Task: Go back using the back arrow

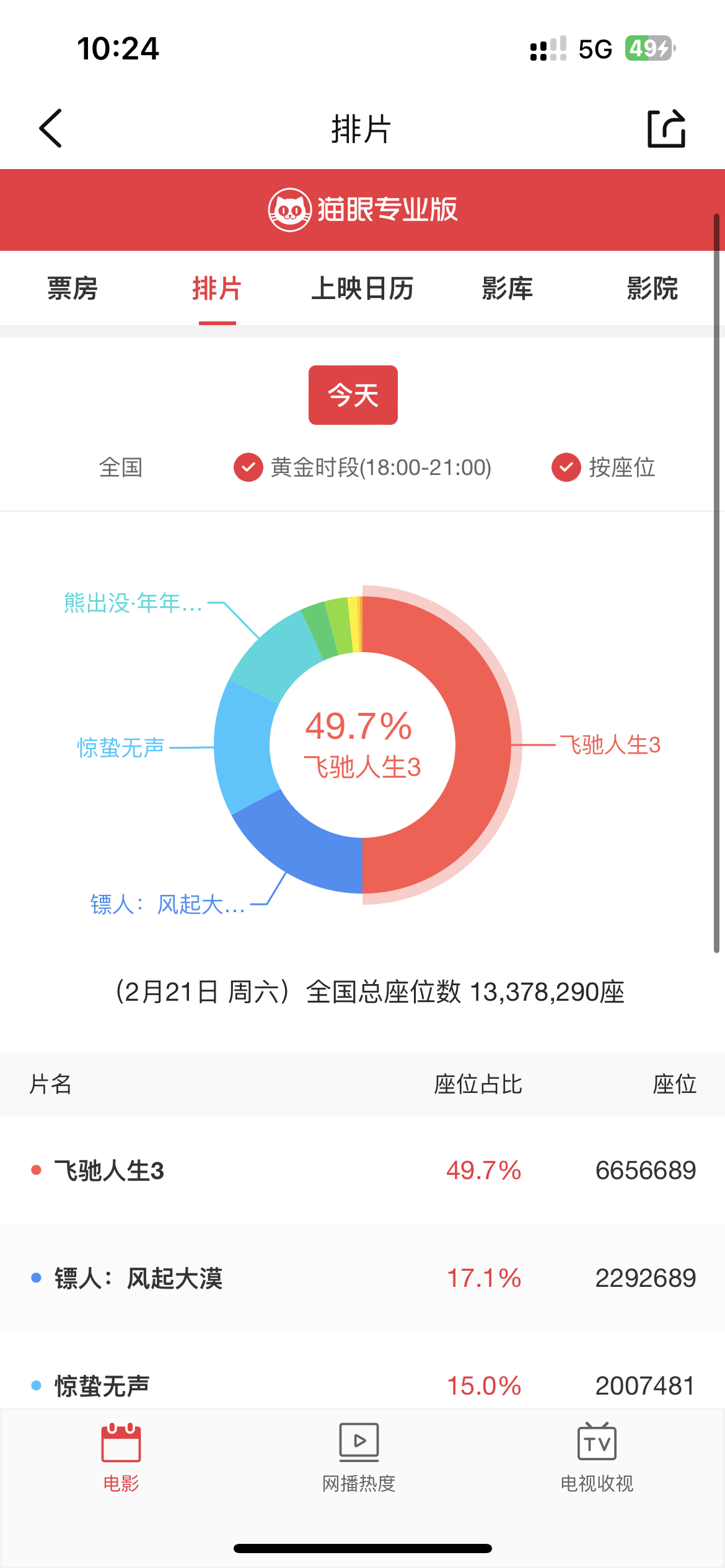Action: 51,129
